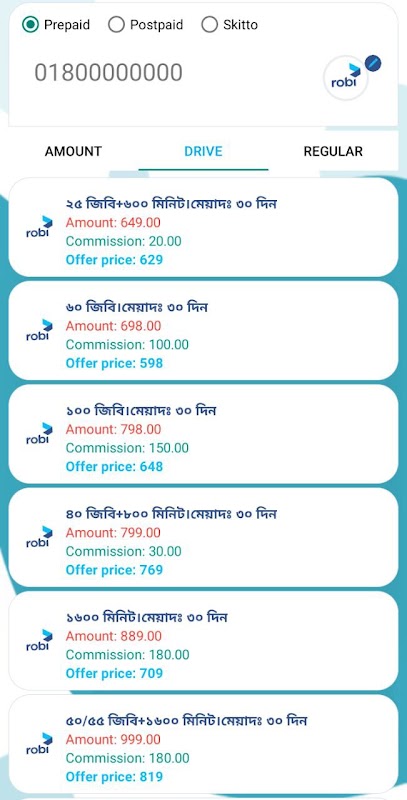Switch to the DRIVE tab
This screenshot has height=800, width=407.
tap(203, 152)
